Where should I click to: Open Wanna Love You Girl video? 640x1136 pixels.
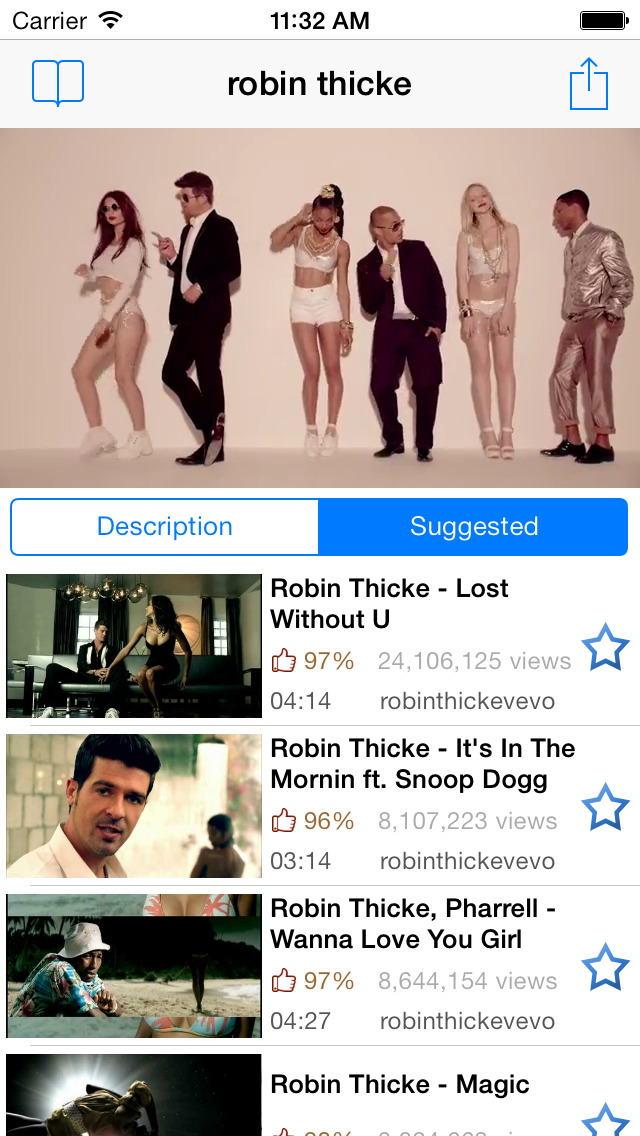[x=320, y=966]
